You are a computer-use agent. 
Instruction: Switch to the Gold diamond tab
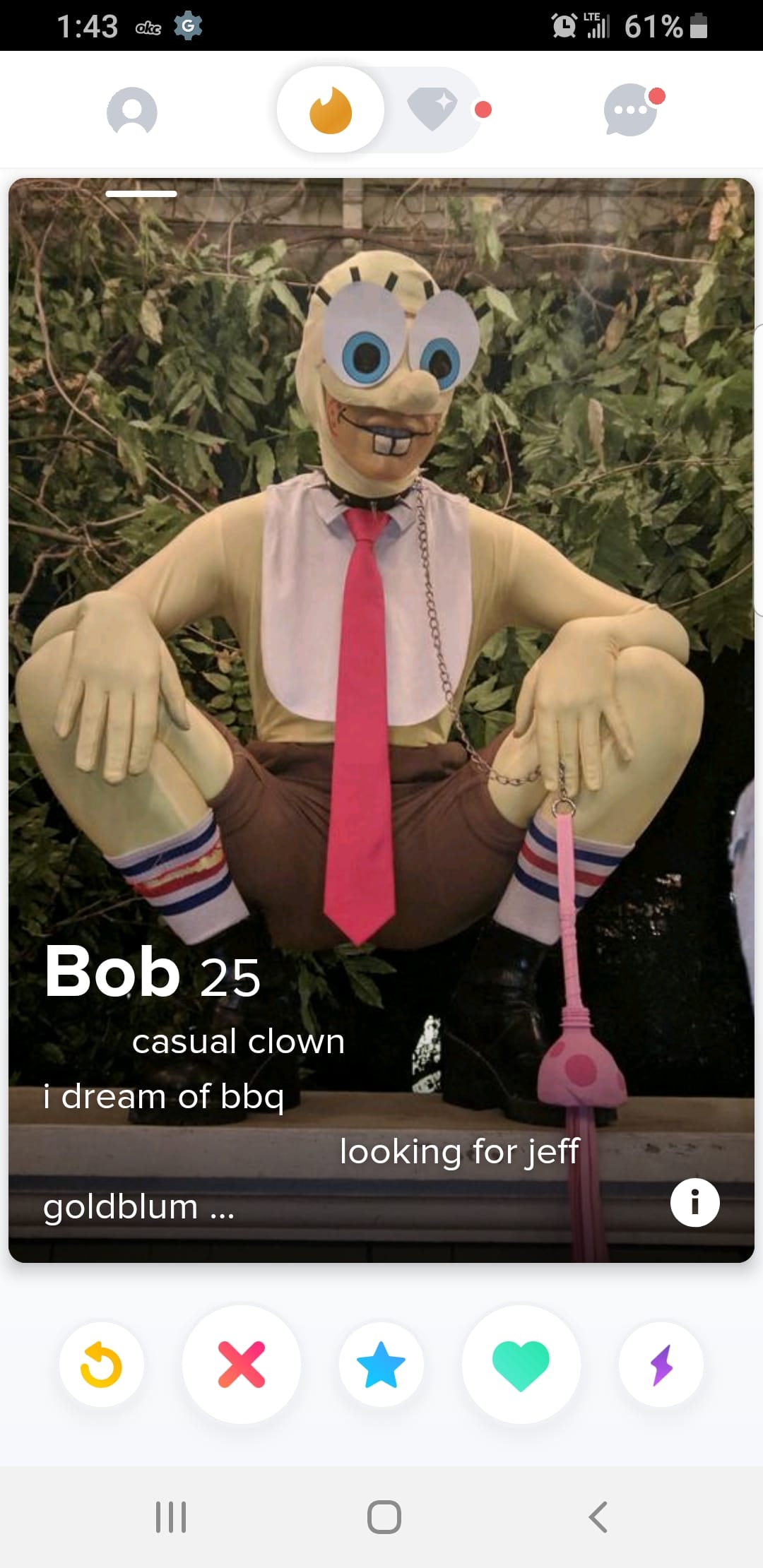point(433,109)
